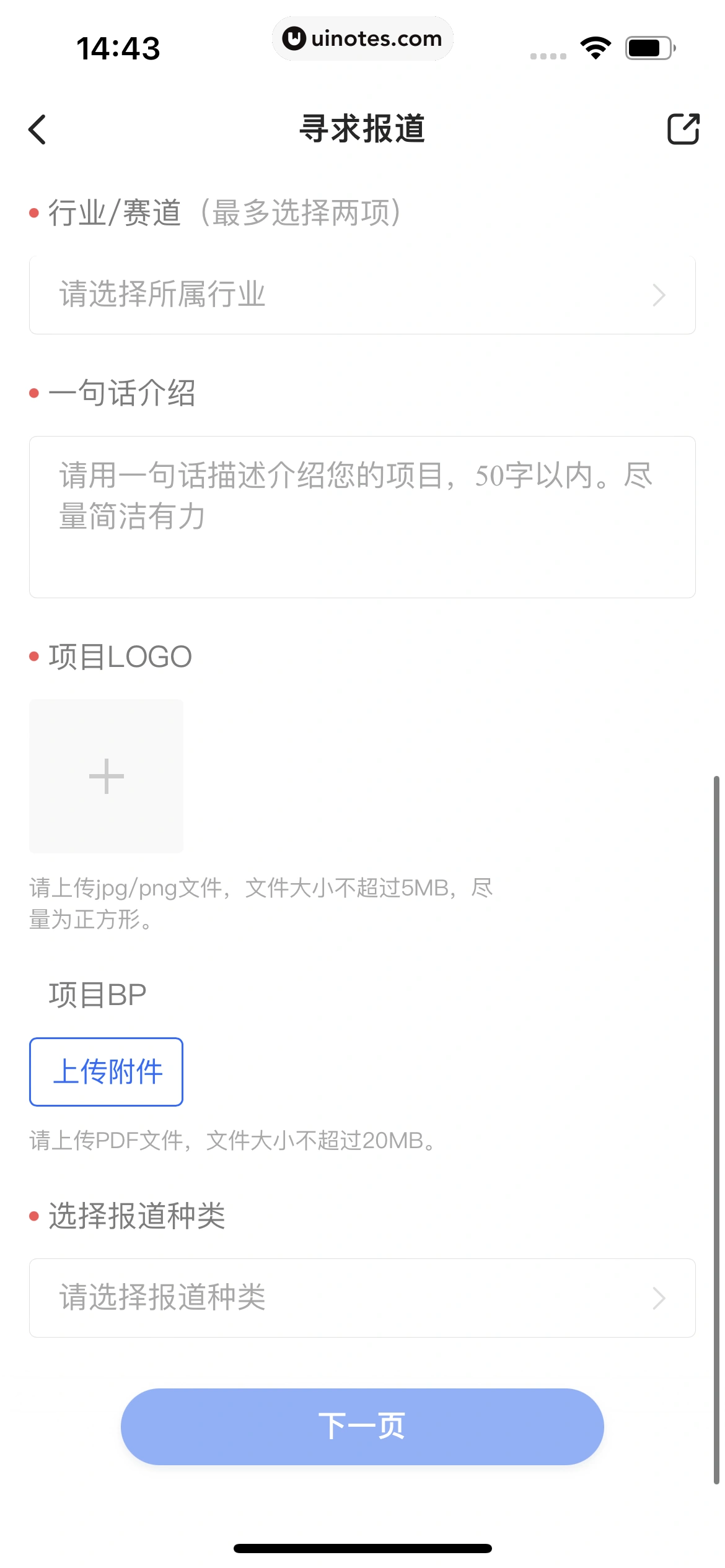Click the 一句话介绍 required field marker
This screenshot has height=1568, width=725.
click(33, 395)
